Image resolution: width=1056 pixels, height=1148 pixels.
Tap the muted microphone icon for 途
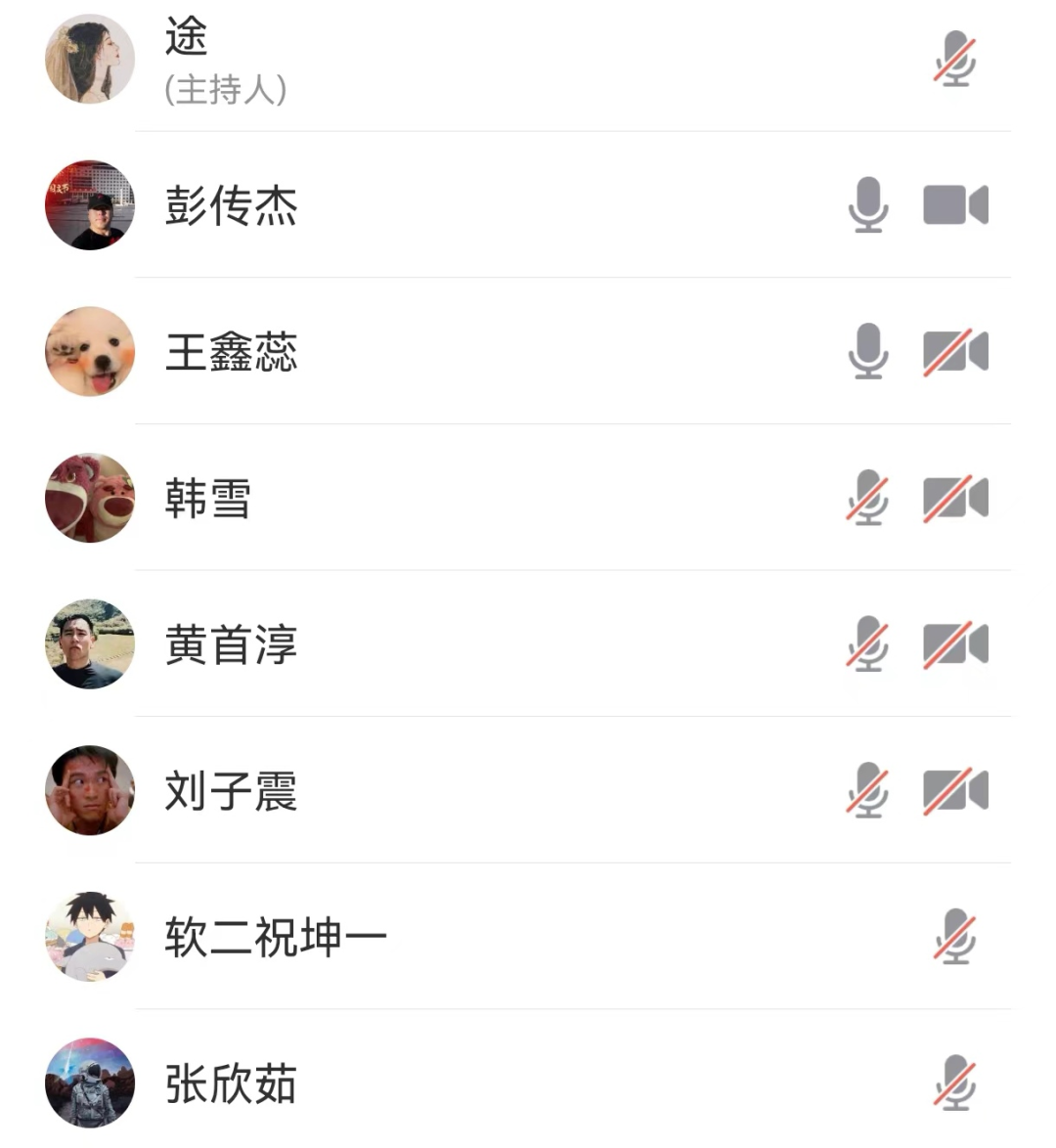[955, 60]
